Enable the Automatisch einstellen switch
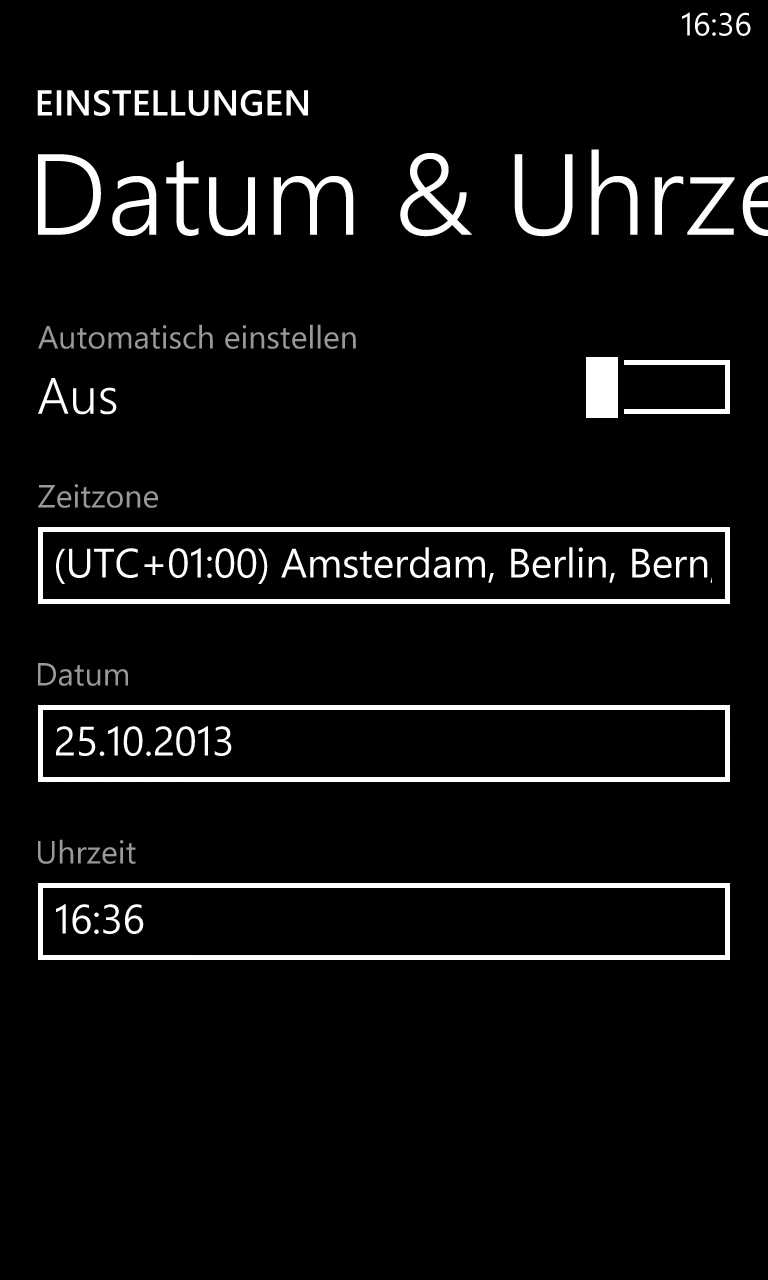The image size is (768, 1280). coord(658,388)
